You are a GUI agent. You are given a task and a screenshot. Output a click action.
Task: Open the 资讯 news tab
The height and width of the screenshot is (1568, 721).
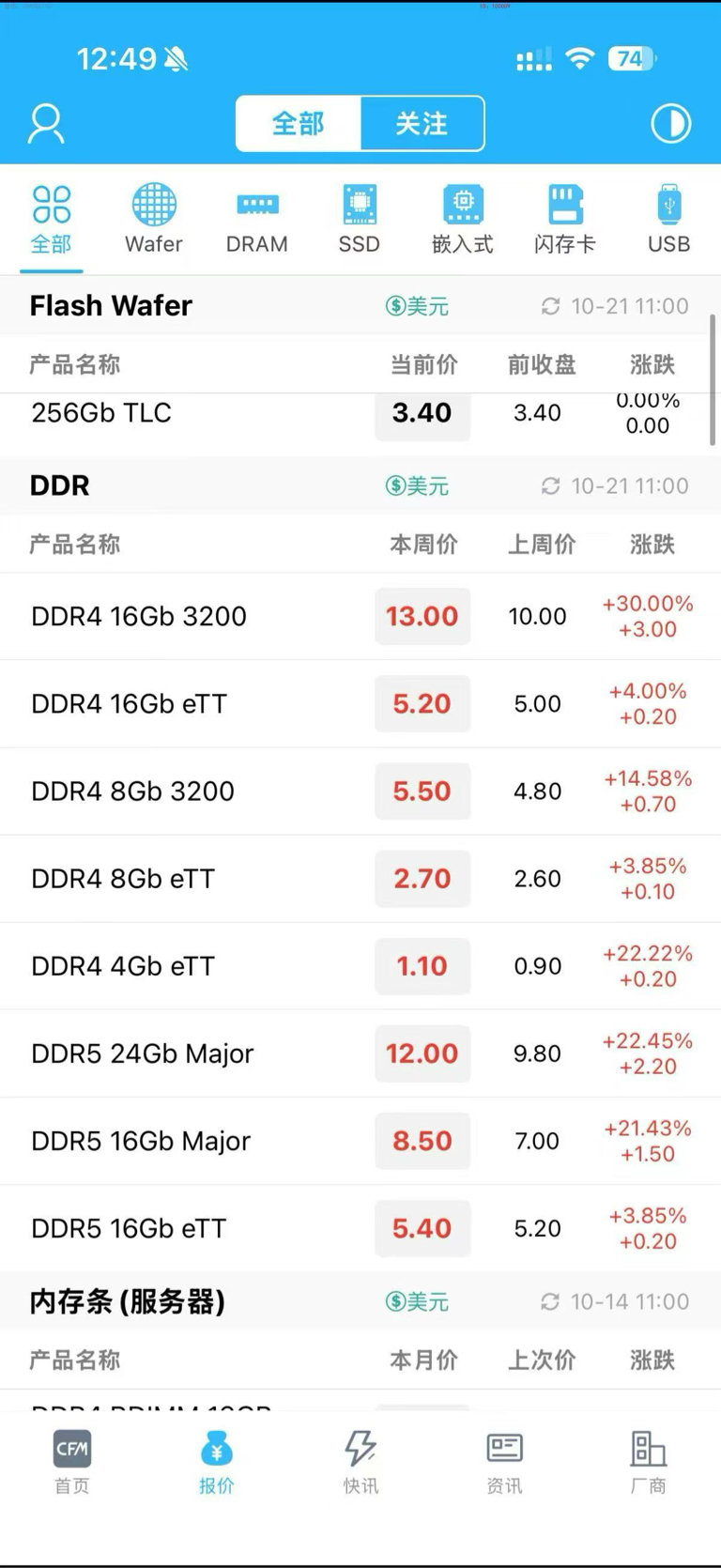point(504,1461)
